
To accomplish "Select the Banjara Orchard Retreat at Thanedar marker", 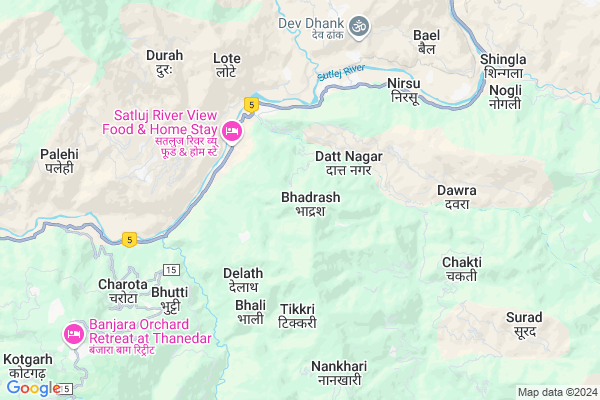I will pyautogui.click(x=73, y=333).
